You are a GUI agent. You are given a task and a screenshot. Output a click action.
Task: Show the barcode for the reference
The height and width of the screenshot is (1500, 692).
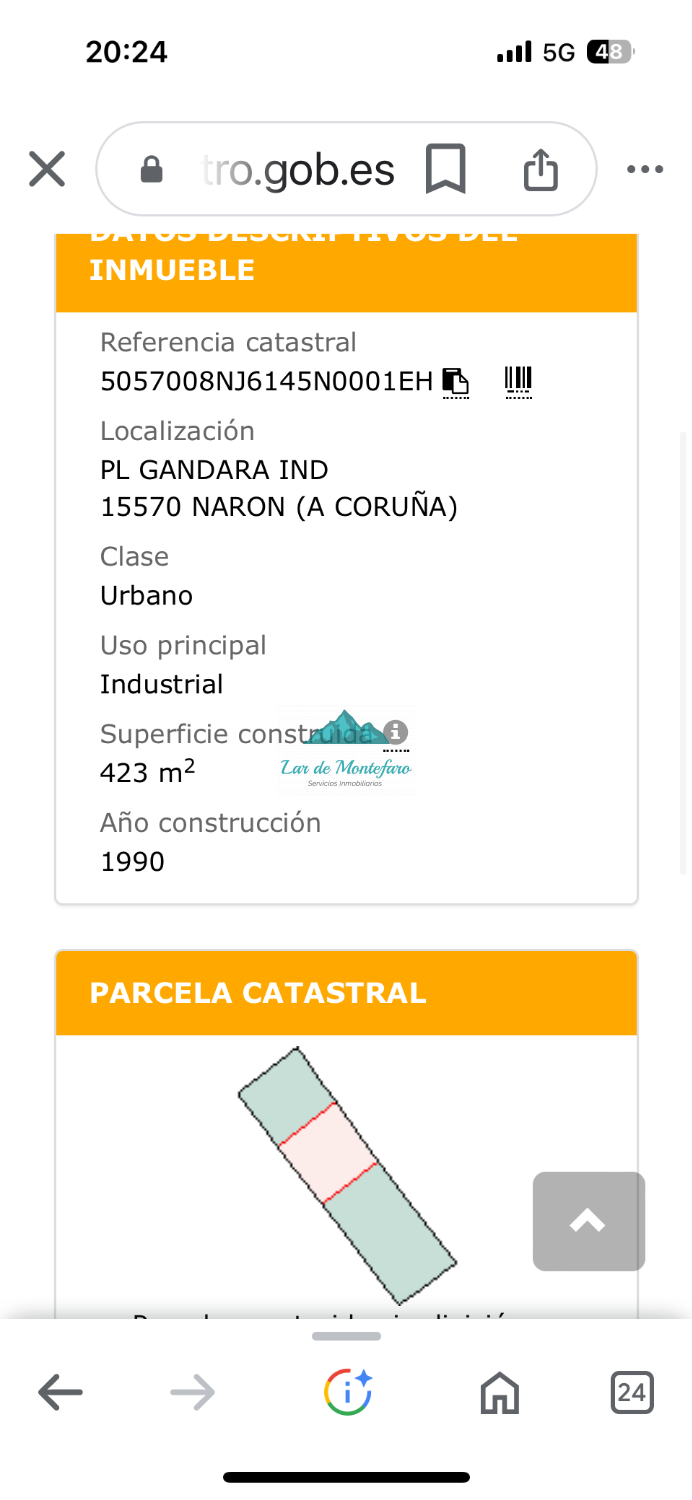pos(518,381)
